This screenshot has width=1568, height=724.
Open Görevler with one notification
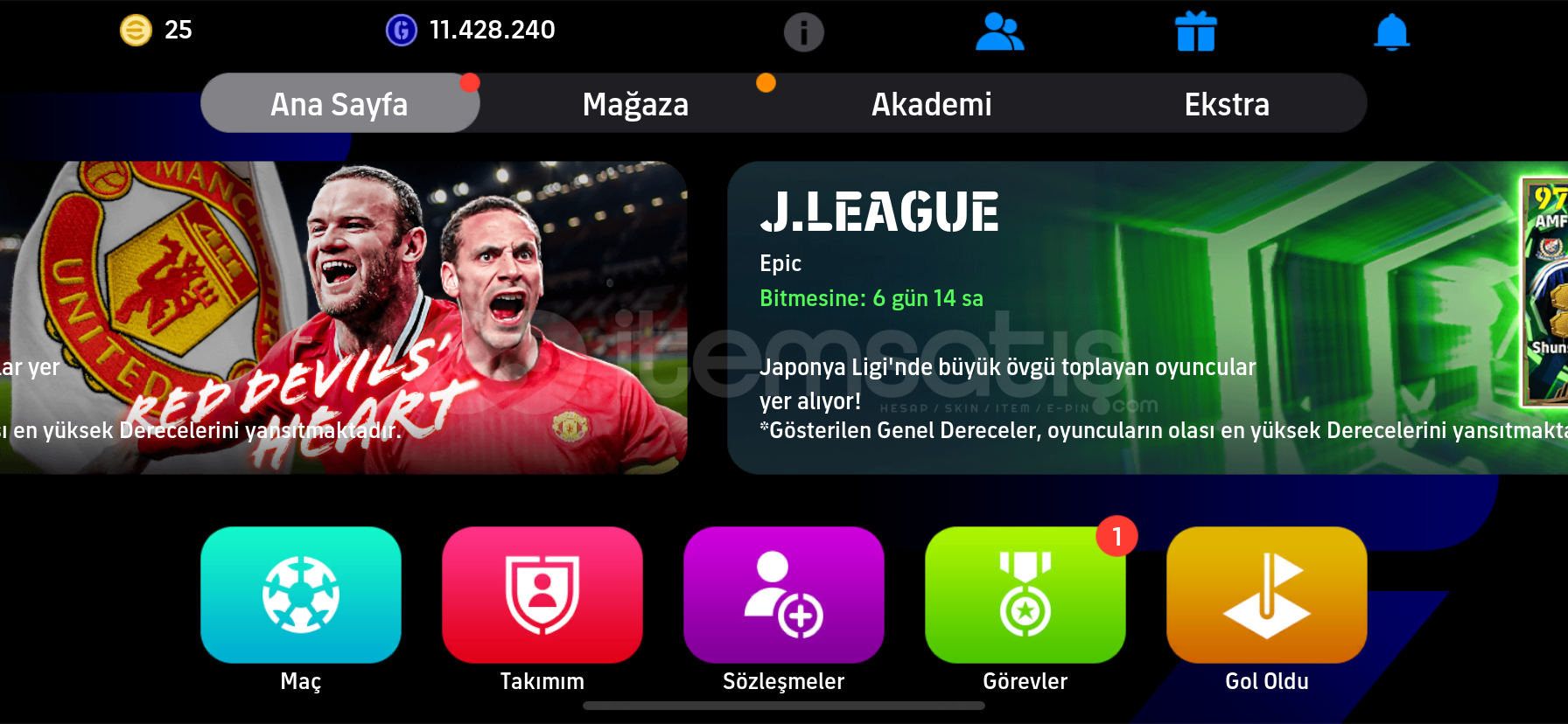point(1025,595)
